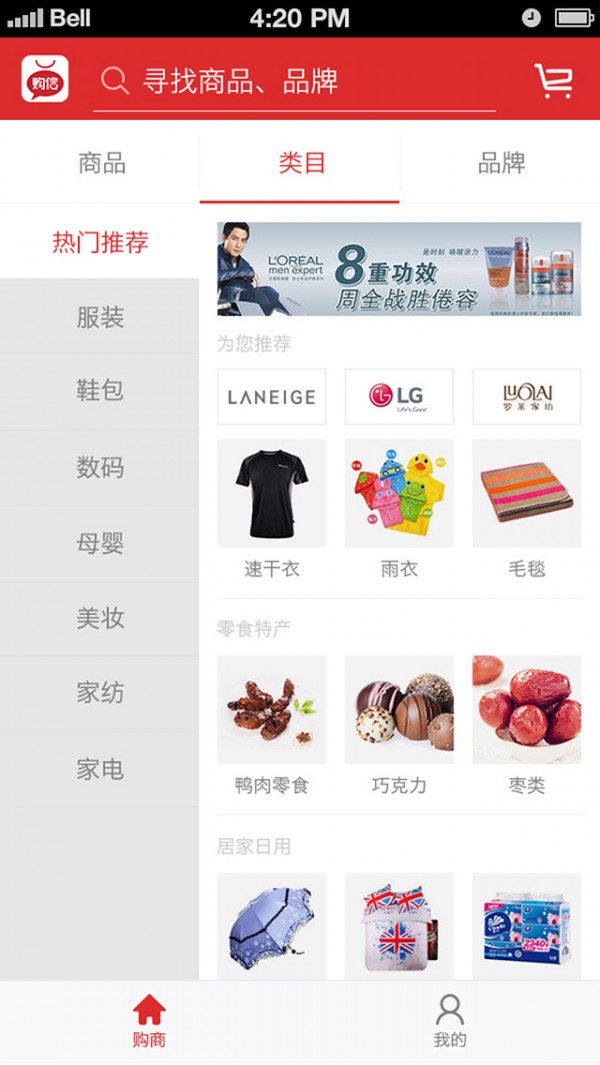Select the 服装 category
Viewport: 600px width, 1065px height.
point(100,318)
